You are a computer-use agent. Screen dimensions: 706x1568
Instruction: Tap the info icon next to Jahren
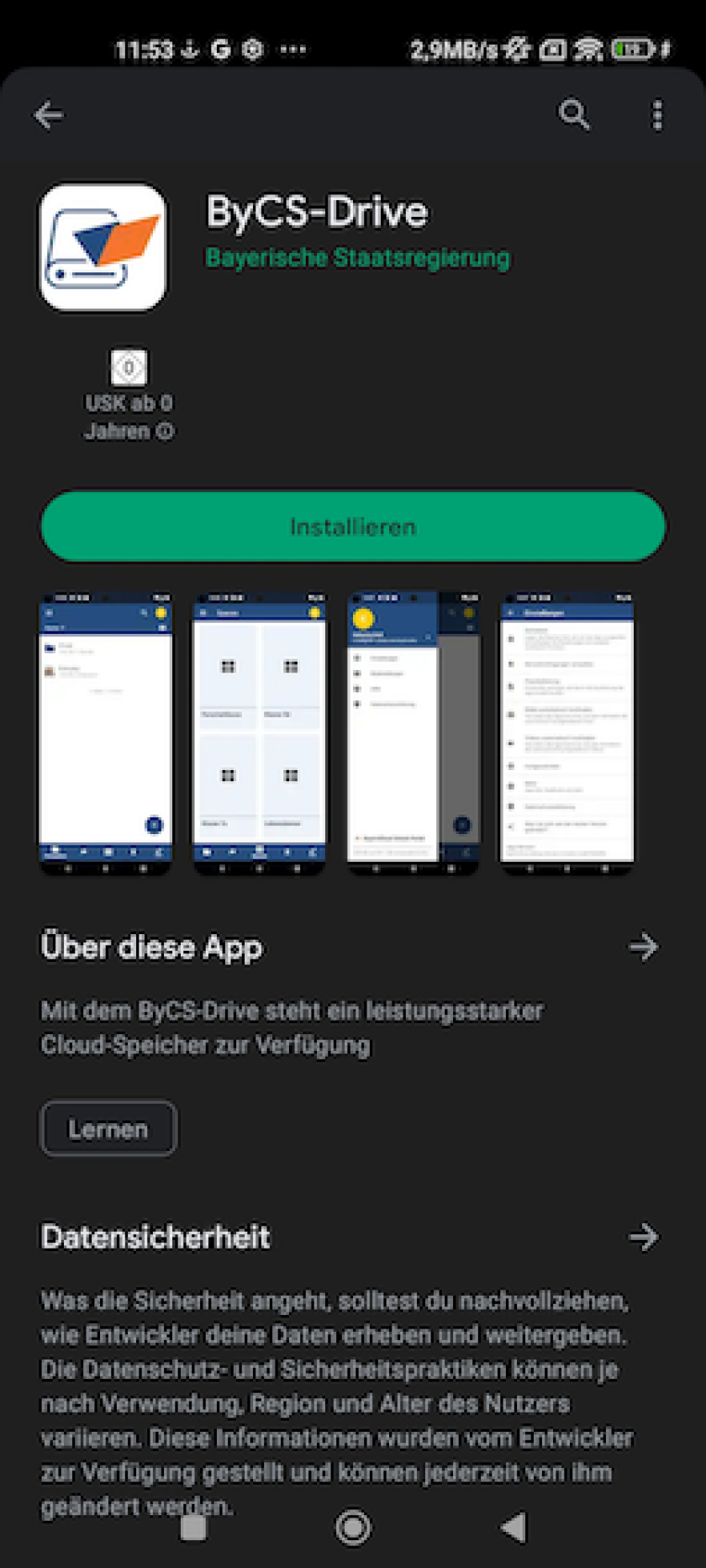[x=165, y=431]
